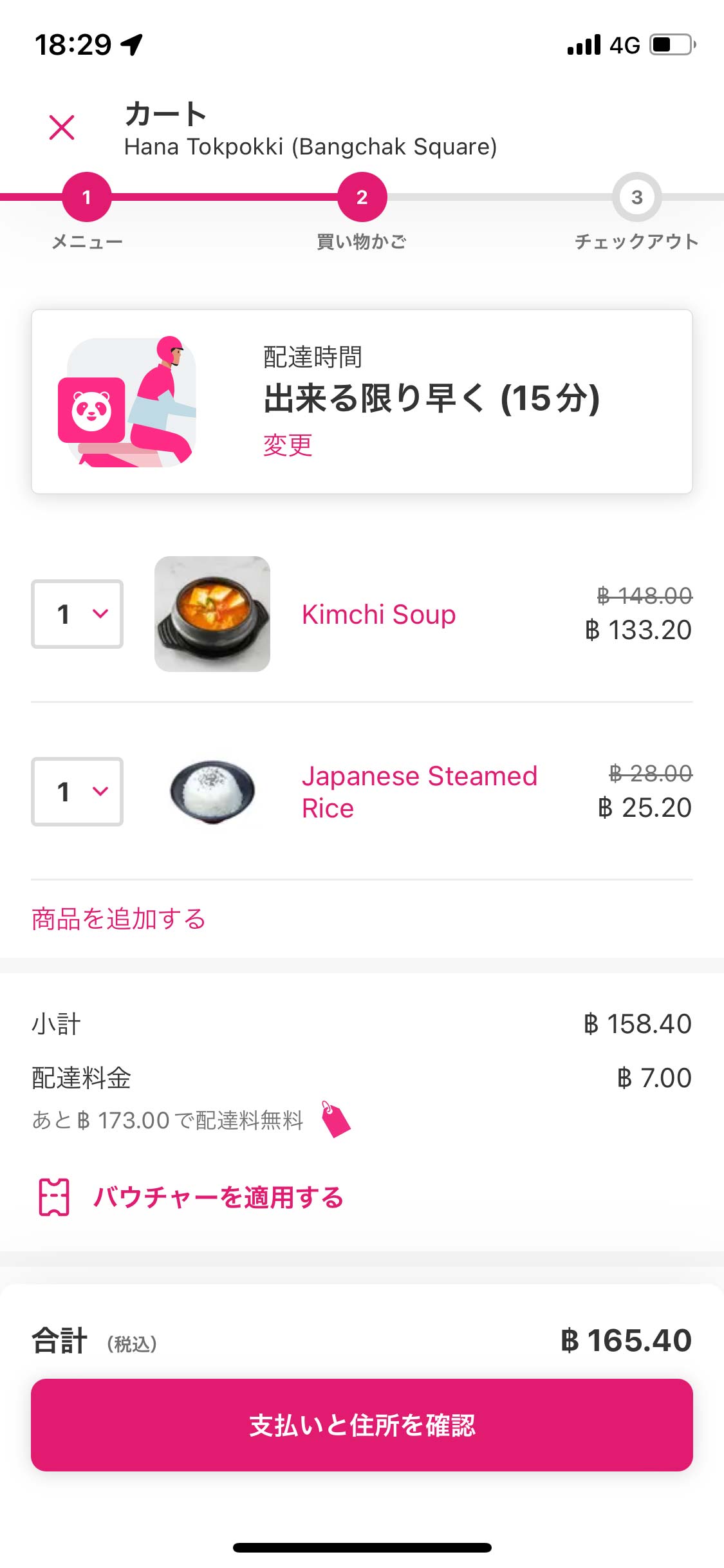
Task: Tap 商品を追加する to add more items
Action: (x=118, y=919)
